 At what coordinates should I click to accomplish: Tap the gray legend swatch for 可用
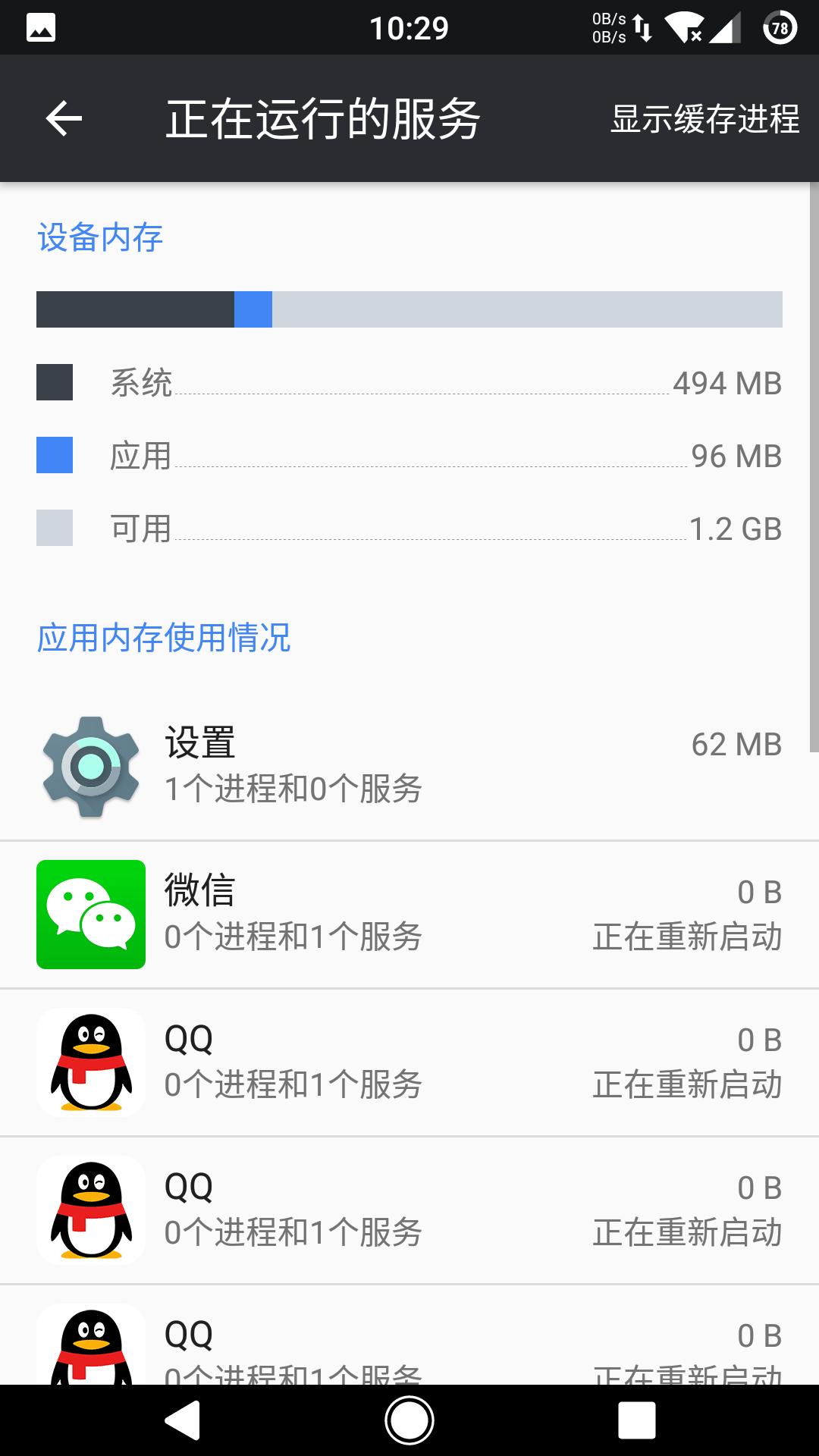point(55,529)
